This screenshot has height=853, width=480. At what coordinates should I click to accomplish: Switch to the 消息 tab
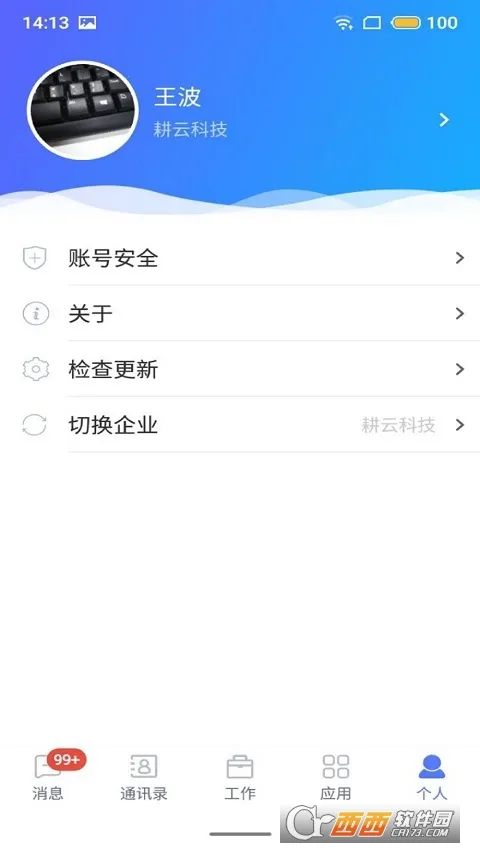pyautogui.click(x=48, y=776)
